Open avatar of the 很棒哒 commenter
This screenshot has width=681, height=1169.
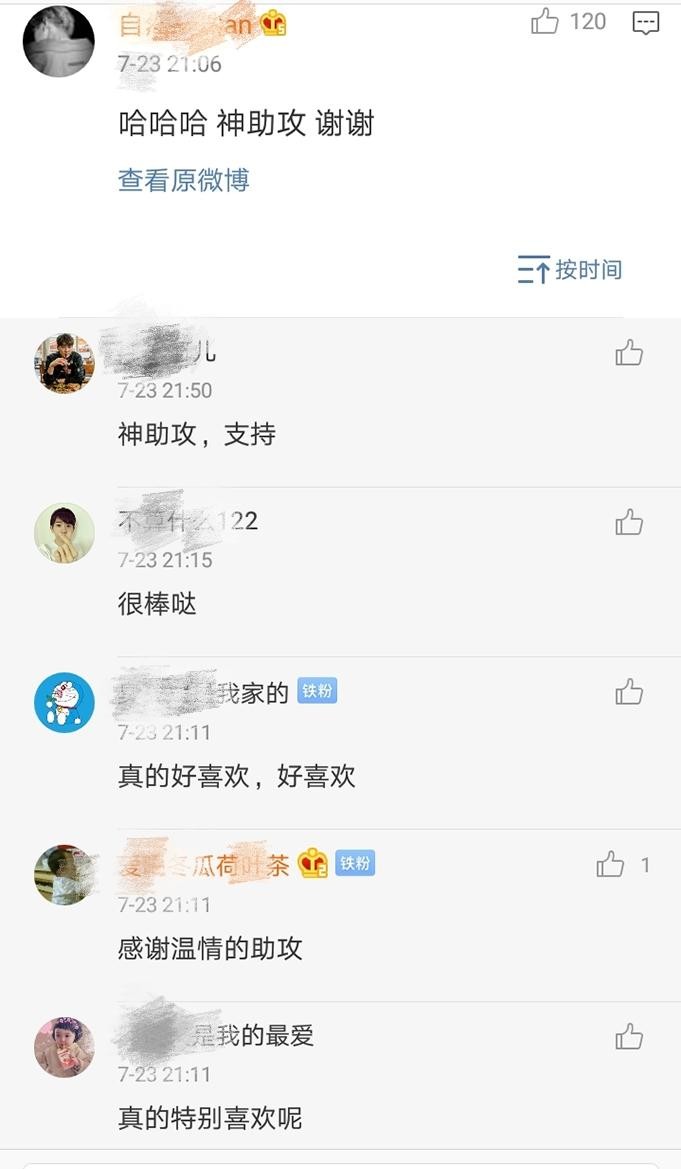(x=64, y=532)
